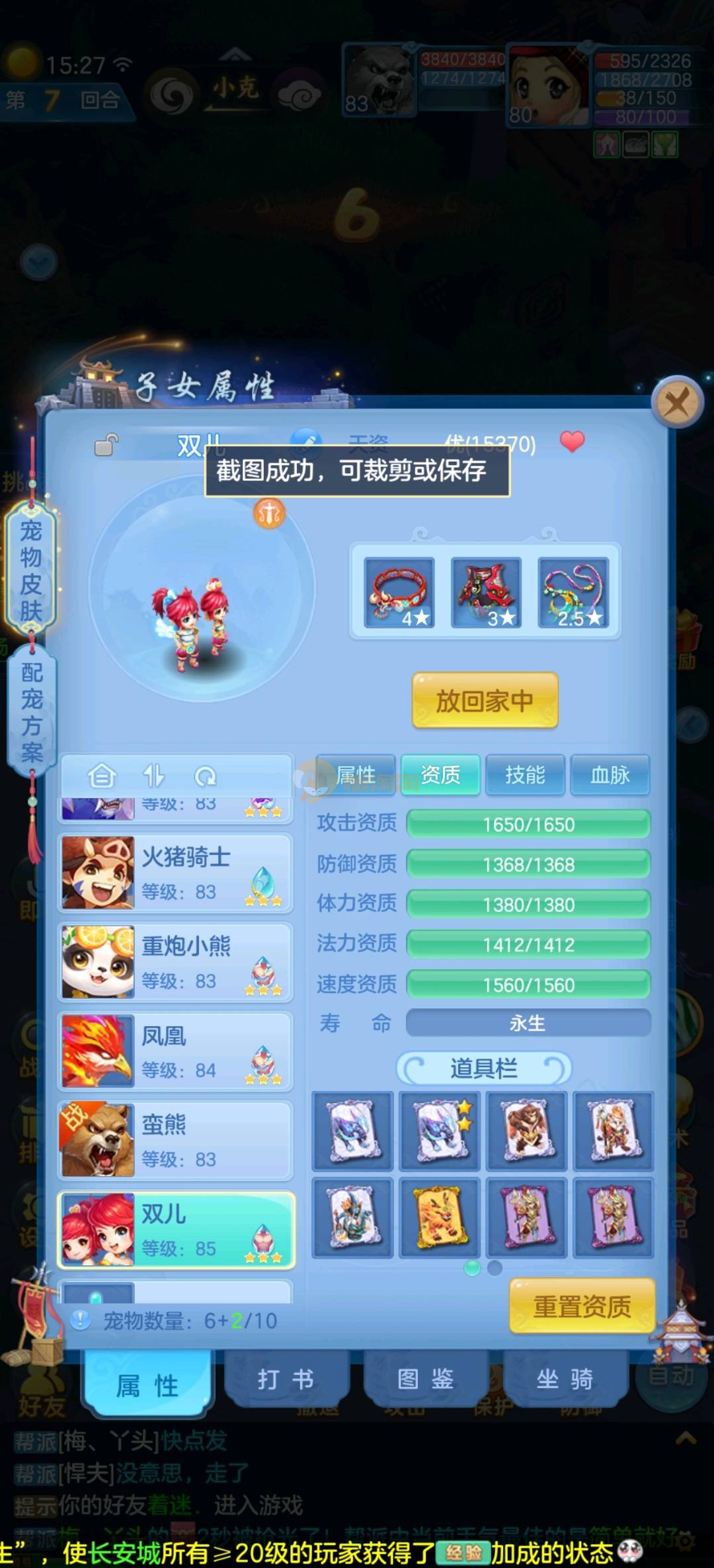714x1568 pixels.
Task: Tap the refresh icon above the pet list
Action: 206,776
